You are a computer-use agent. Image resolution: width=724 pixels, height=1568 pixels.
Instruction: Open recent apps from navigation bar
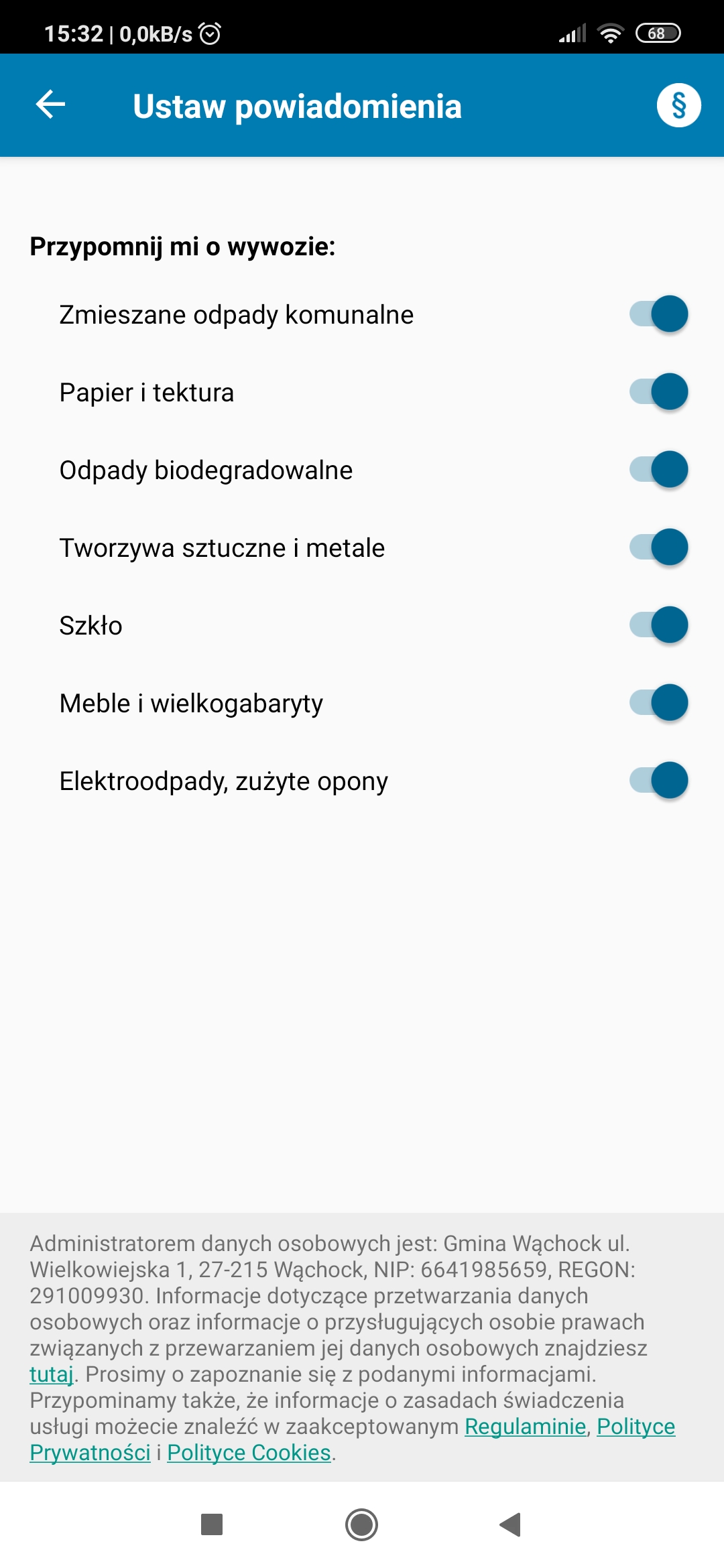pyautogui.click(x=212, y=1525)
